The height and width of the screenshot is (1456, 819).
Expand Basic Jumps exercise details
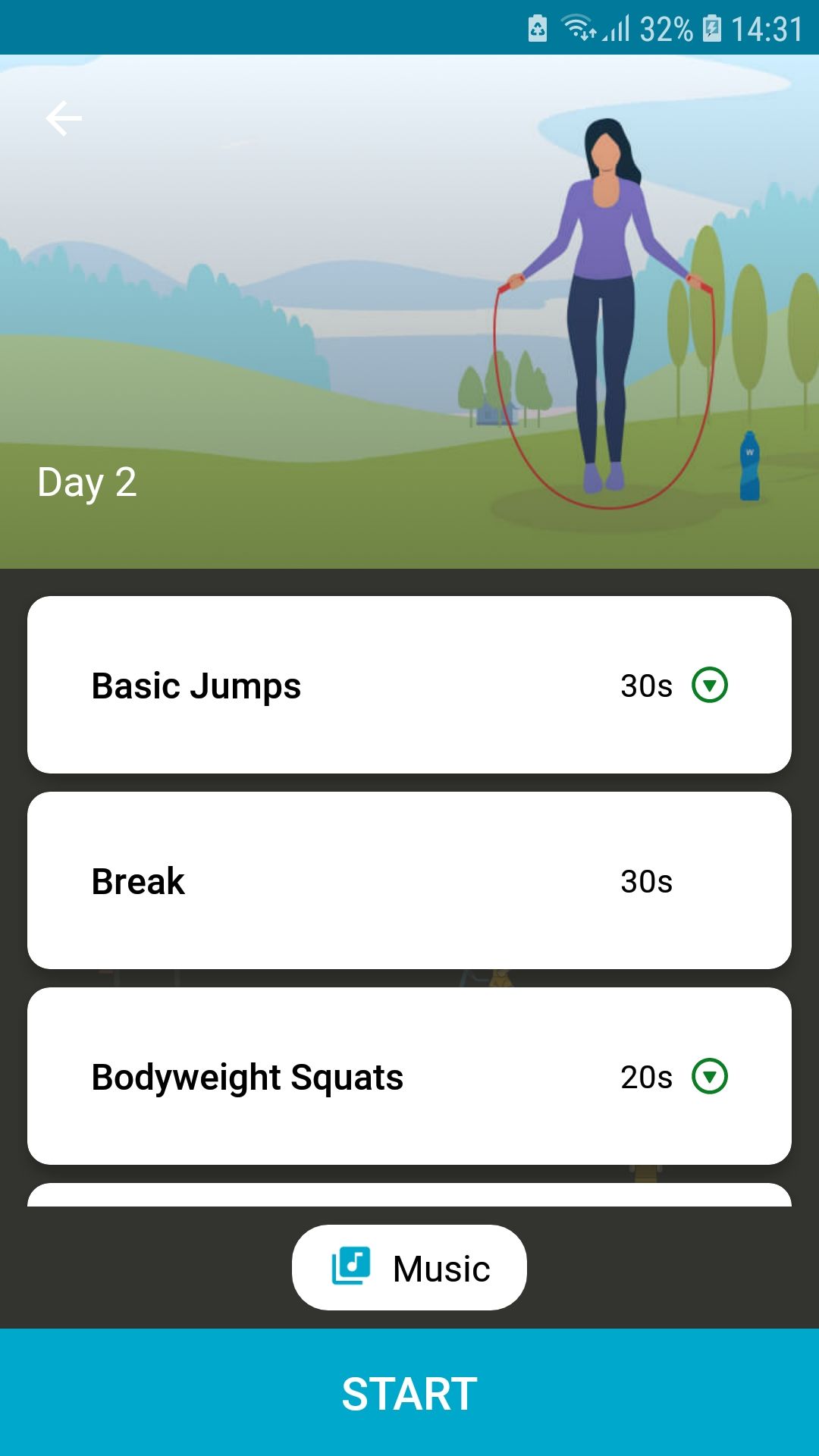710,686
